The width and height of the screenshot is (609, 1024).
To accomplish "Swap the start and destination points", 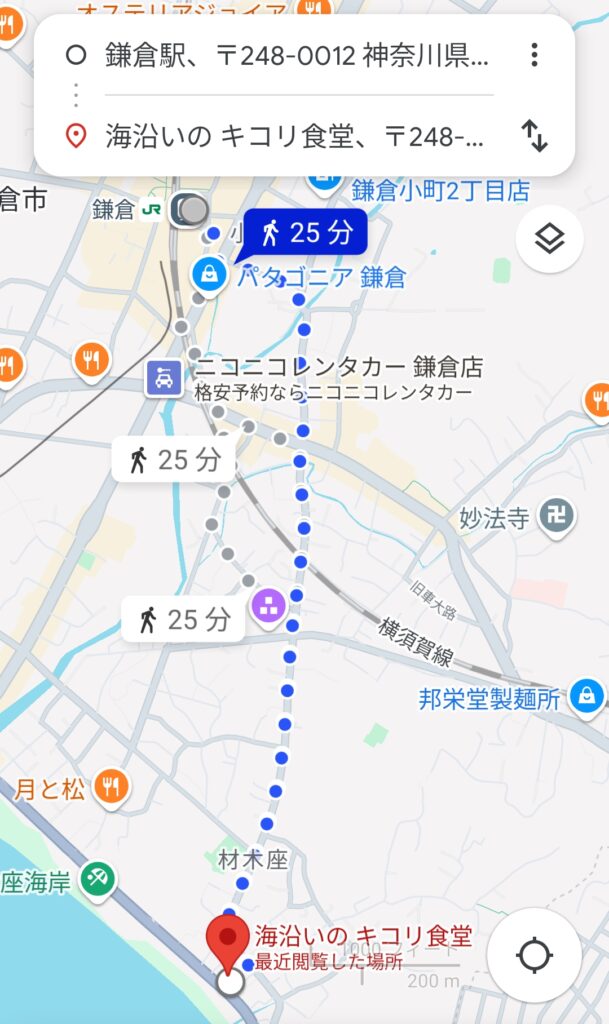I will pyautogui.click(x=534, y=136).
